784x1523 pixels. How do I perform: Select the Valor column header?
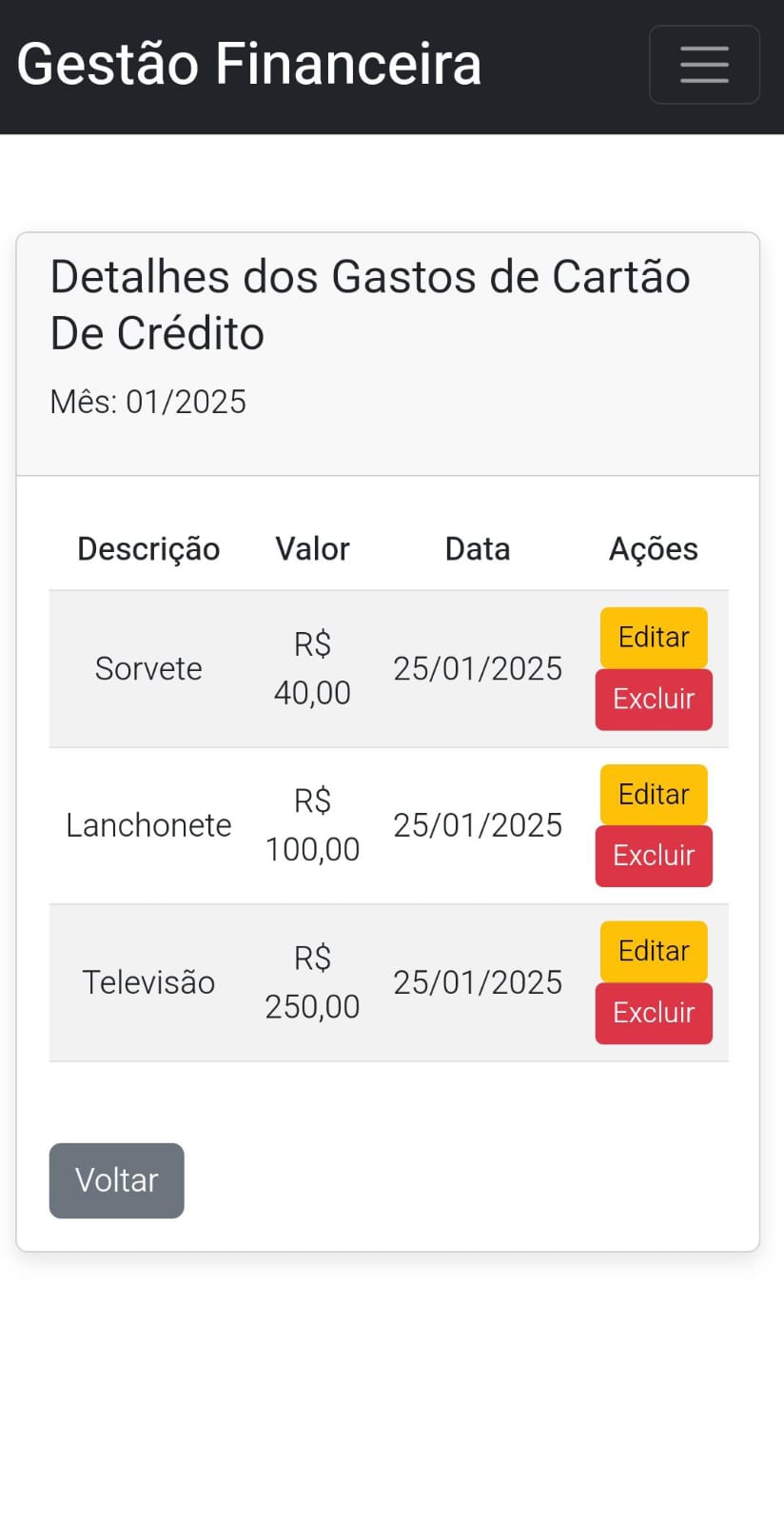[x=312, y=548]
